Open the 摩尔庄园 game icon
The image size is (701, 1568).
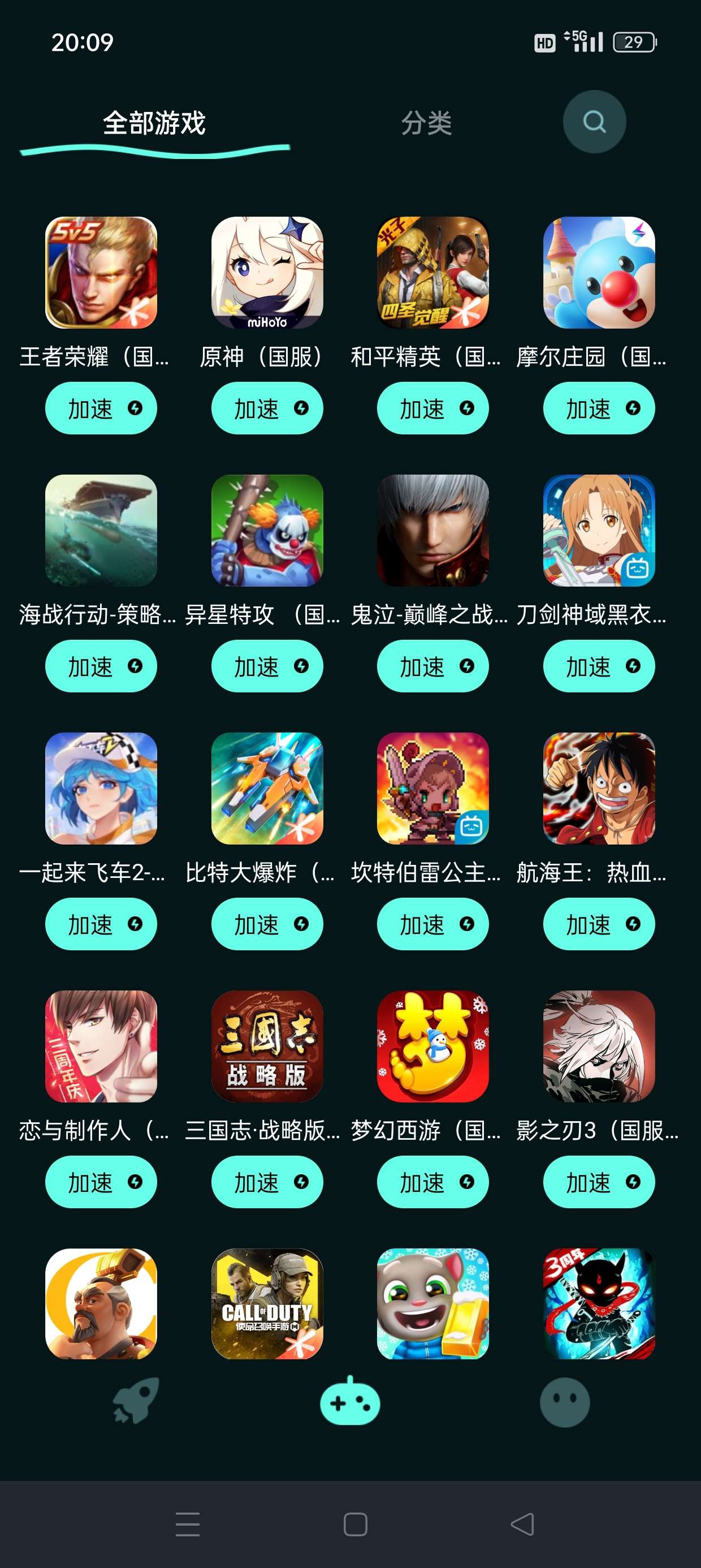coord(599,273)
